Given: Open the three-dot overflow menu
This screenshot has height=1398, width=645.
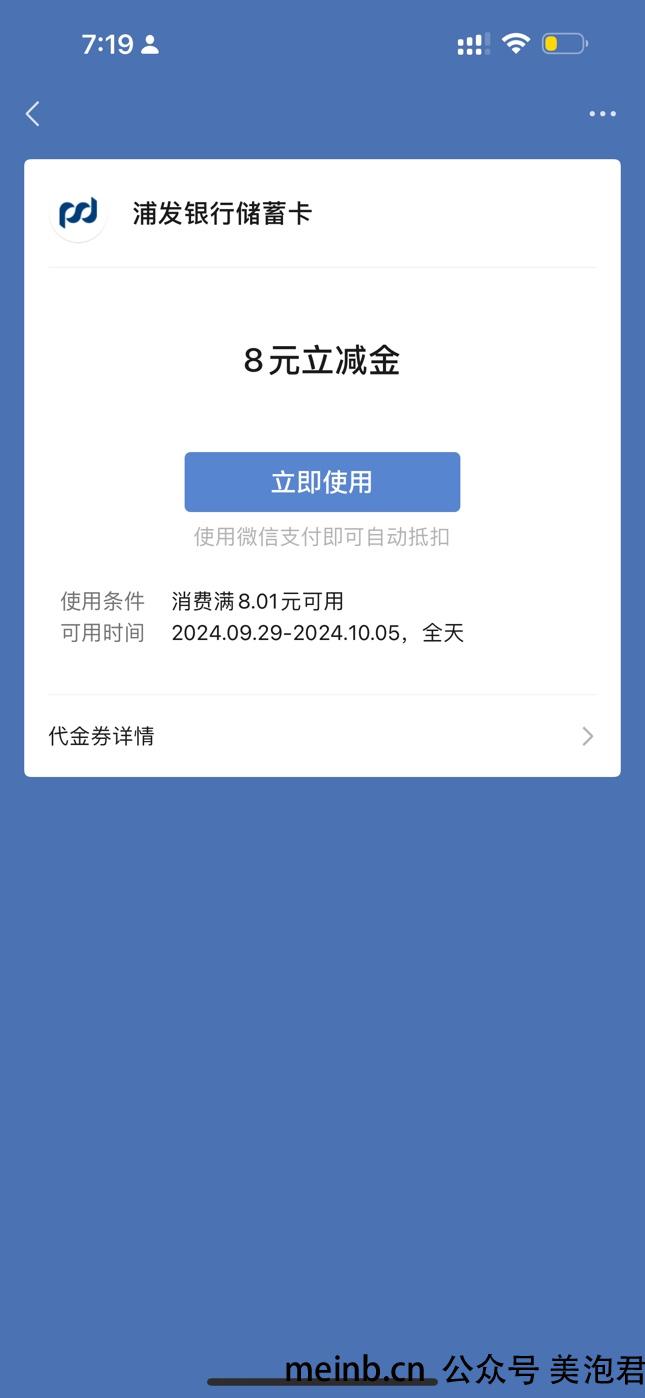Looking at the screenshot, I should pyautogui.click(x=602, y=114).
